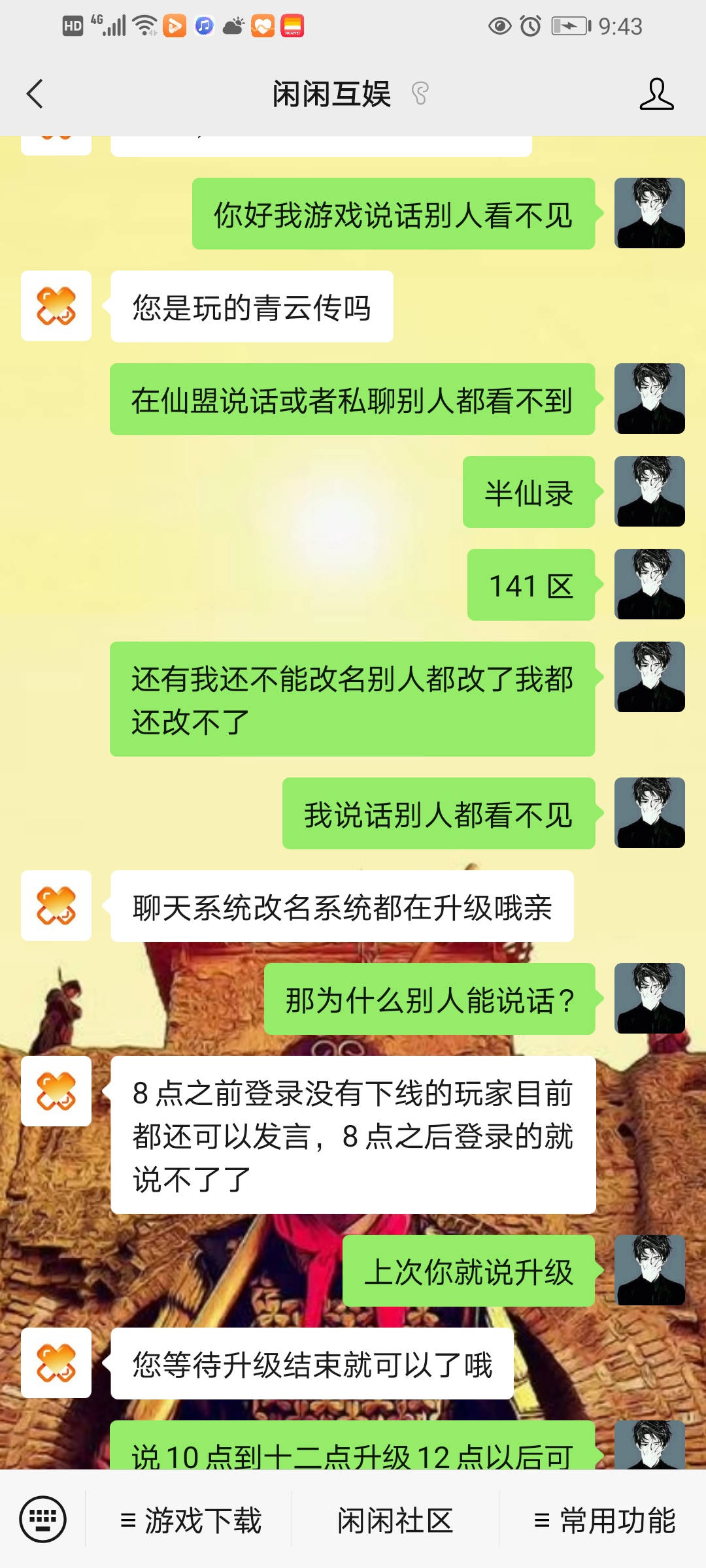706x1568 pixels.
Task: Switch to keyboard input mode
Action: [x=43, y=1519]
